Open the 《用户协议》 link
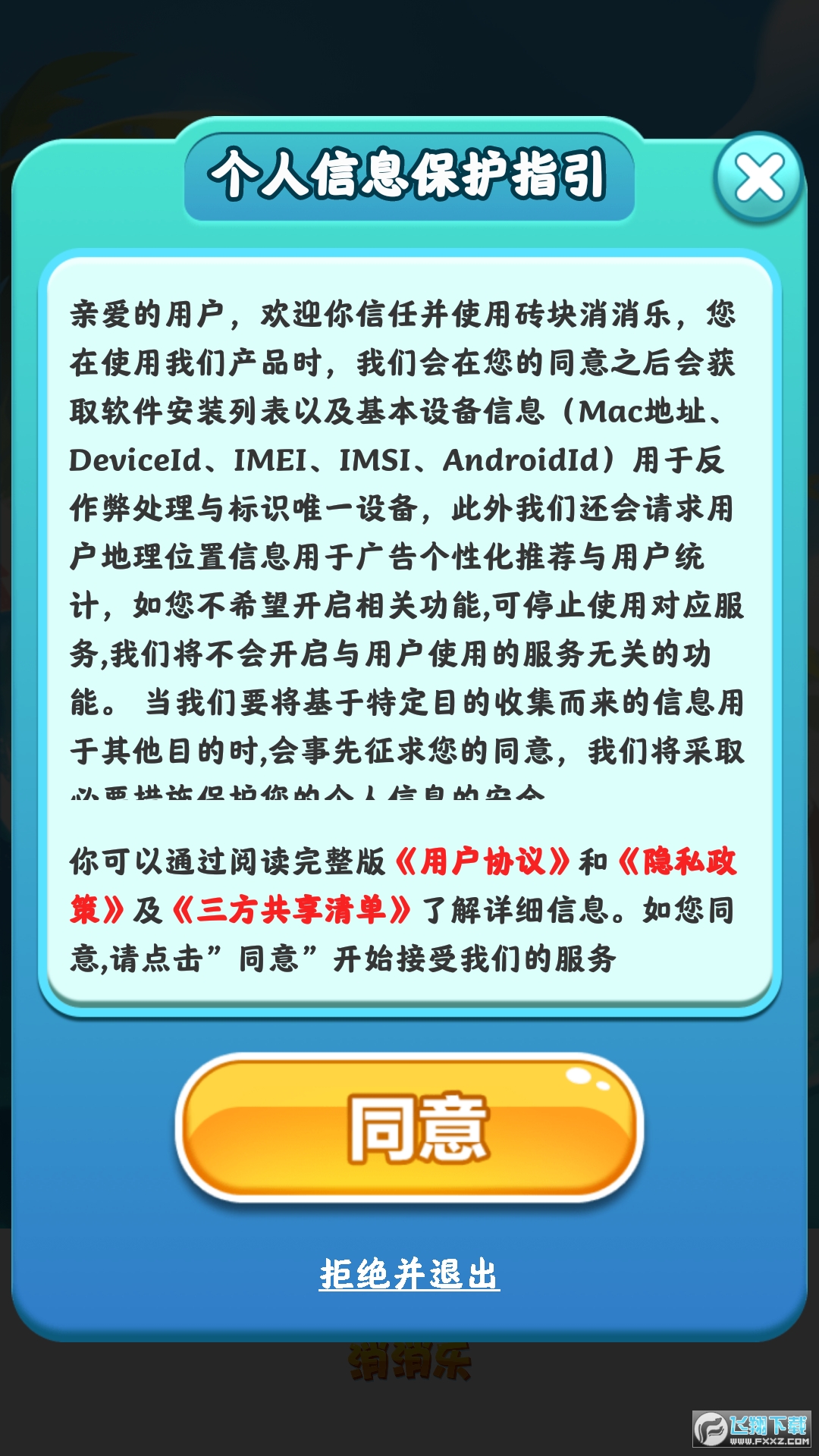 482,861
